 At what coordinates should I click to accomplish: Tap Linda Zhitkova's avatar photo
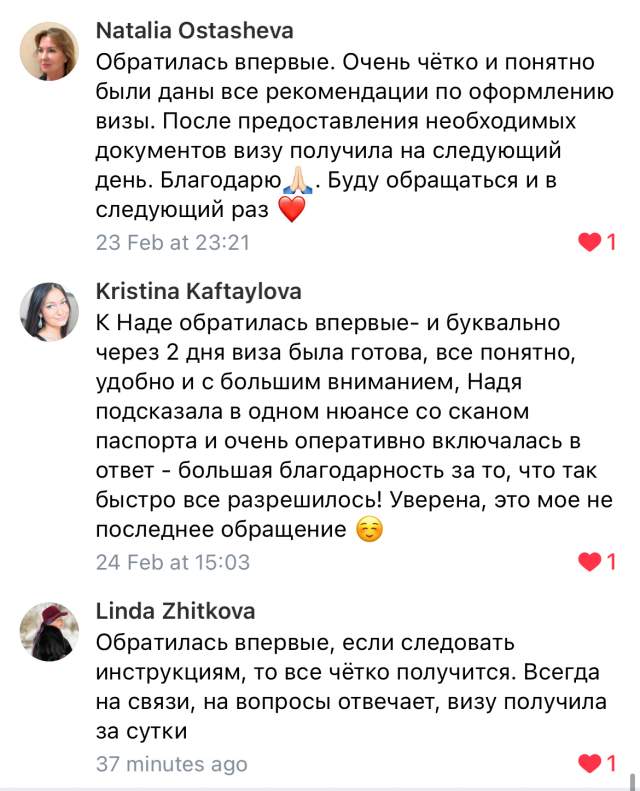click(x=50, y=631)
